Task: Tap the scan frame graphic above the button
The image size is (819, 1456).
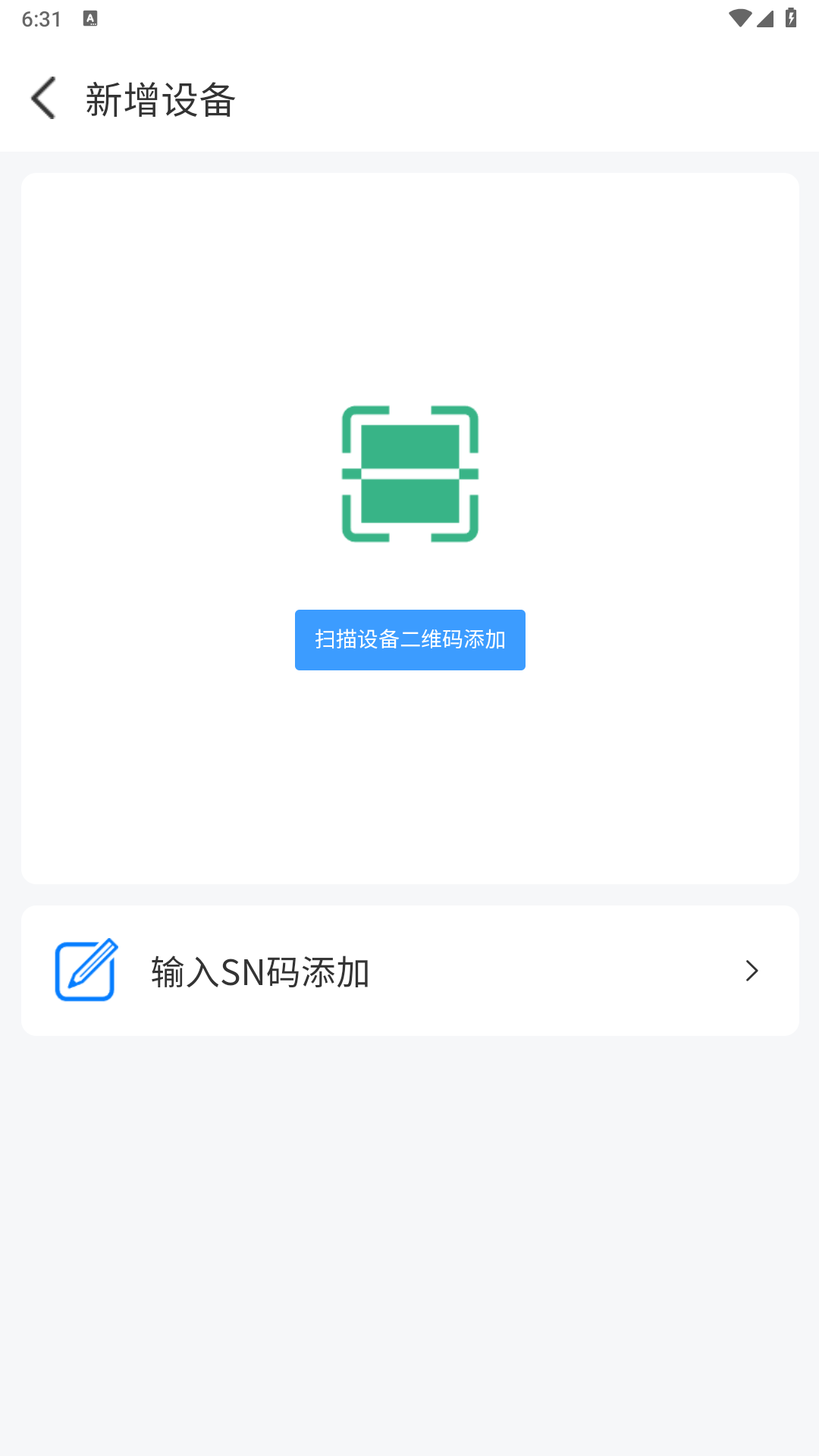Action: click(x=409, y=474)
